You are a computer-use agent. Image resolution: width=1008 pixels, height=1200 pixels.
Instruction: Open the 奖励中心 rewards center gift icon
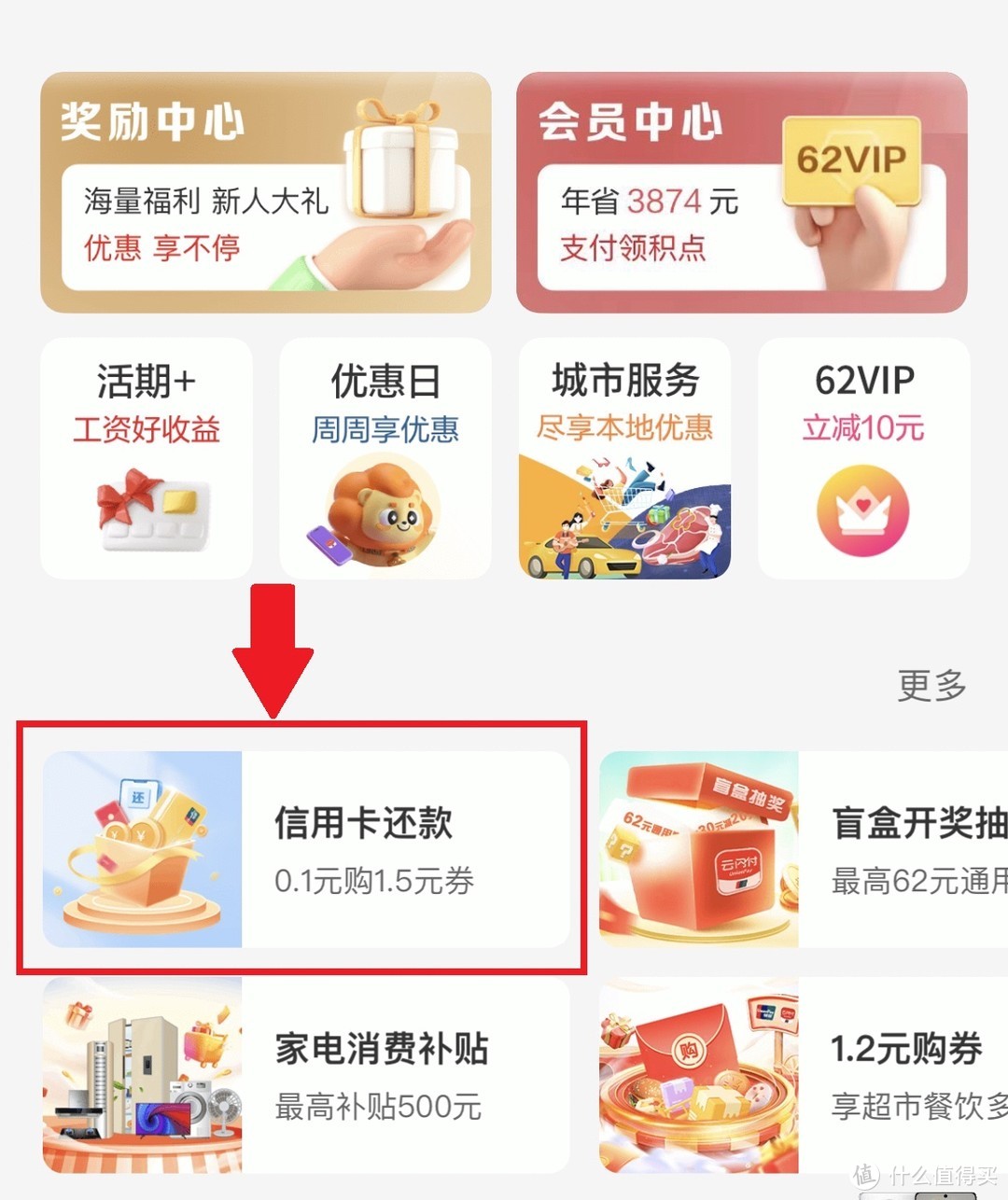[x=401, y=168]
